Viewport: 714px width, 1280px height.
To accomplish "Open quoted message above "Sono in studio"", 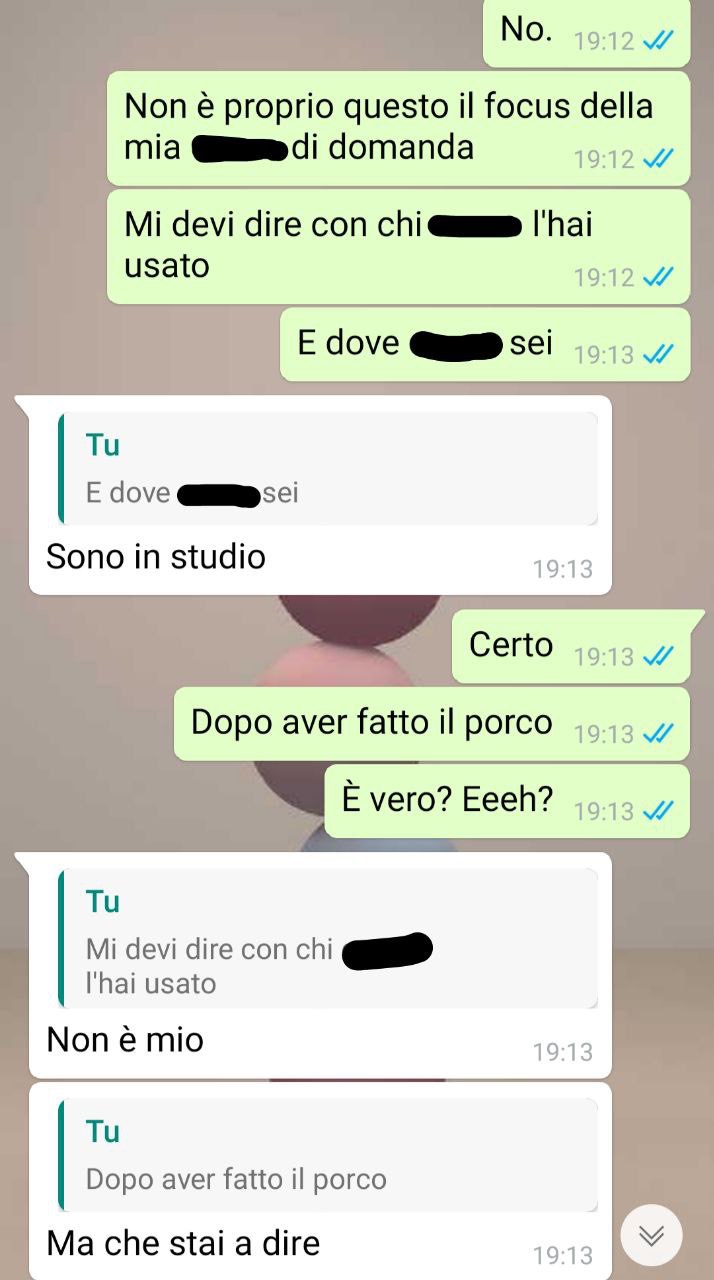I will [x=328, y=469].
